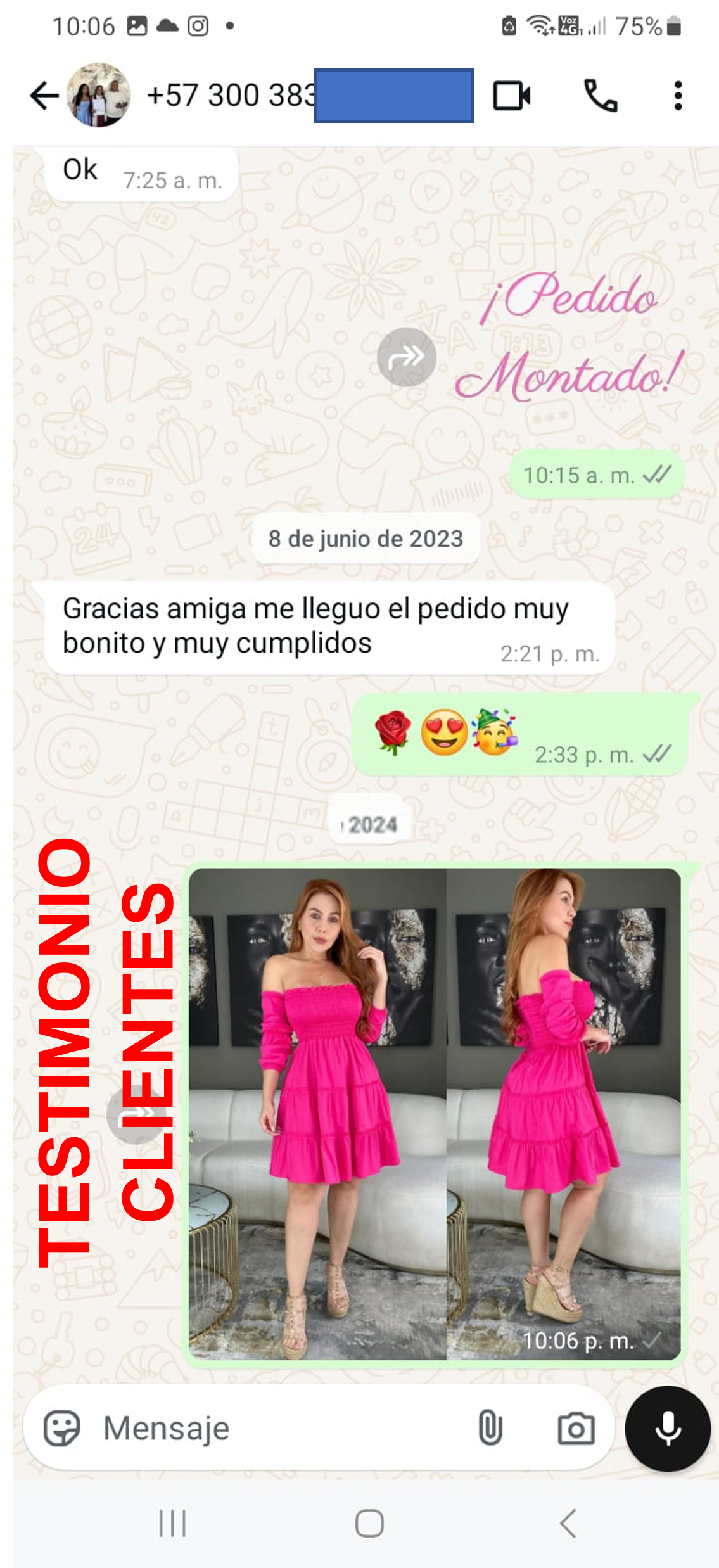The width and height of the screenshot is (719, 1568).
Task: Open the pink dress photo message
Action: click(435, 1114)
